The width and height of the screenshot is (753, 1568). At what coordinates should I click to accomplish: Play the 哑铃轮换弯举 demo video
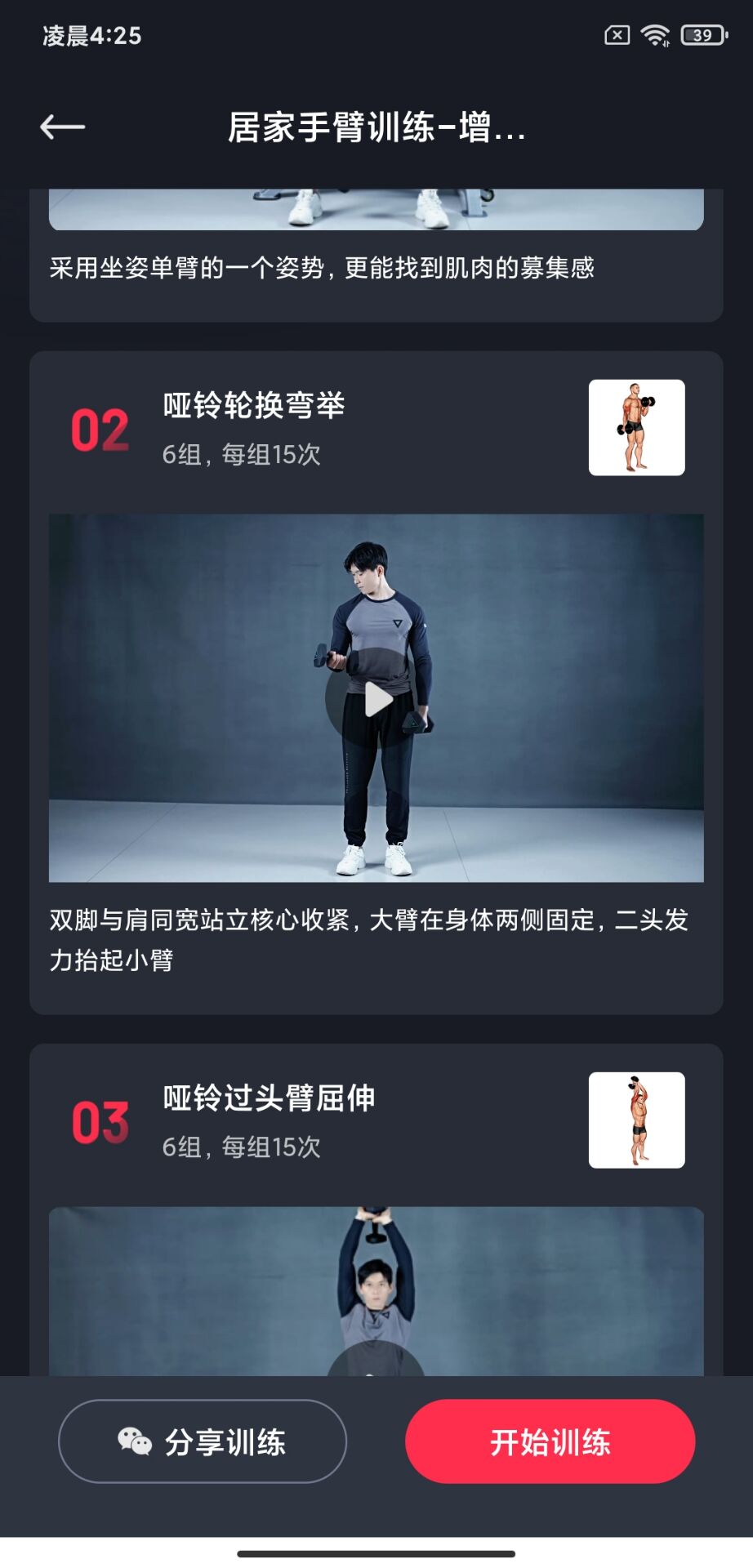tap(376, 699)
